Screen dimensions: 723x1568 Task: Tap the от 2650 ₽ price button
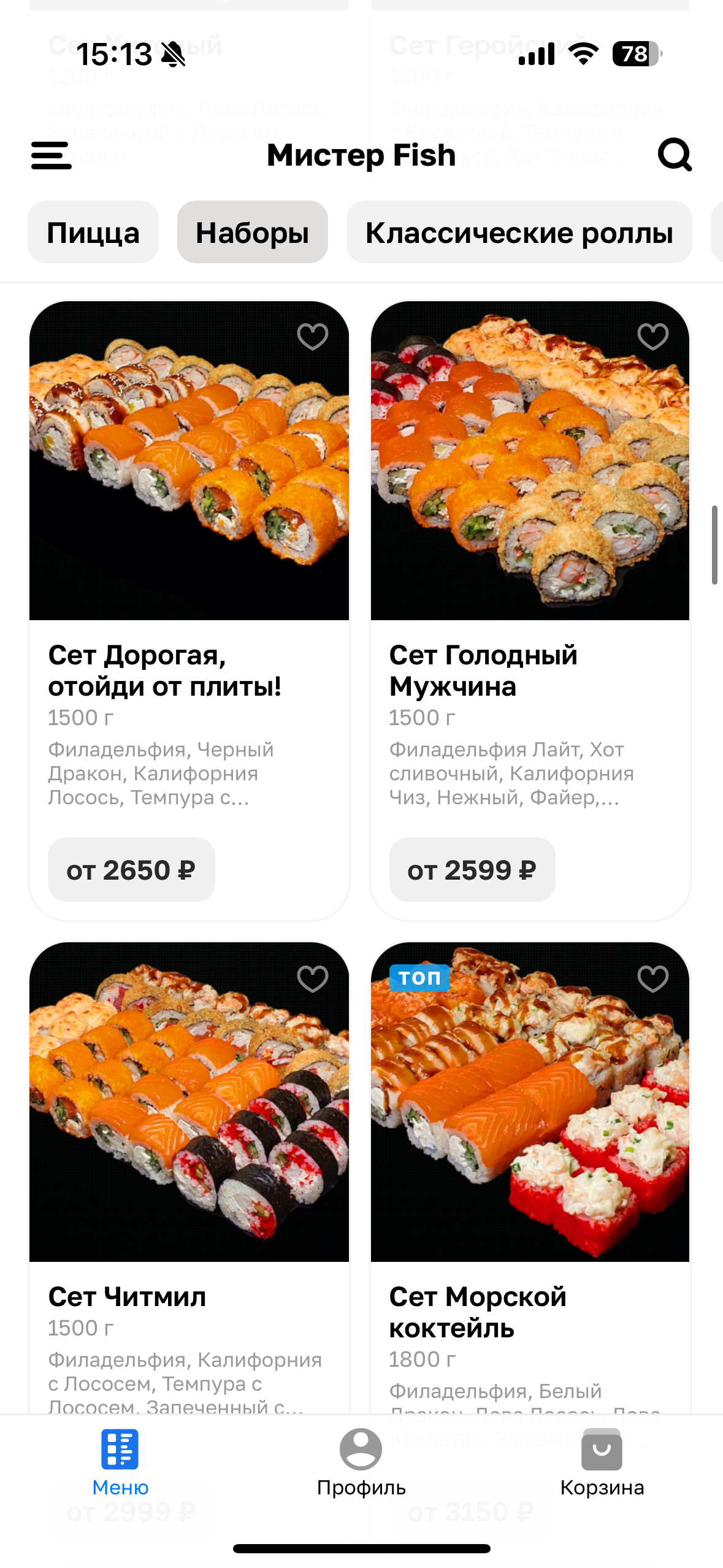click(x=131, y=869)
